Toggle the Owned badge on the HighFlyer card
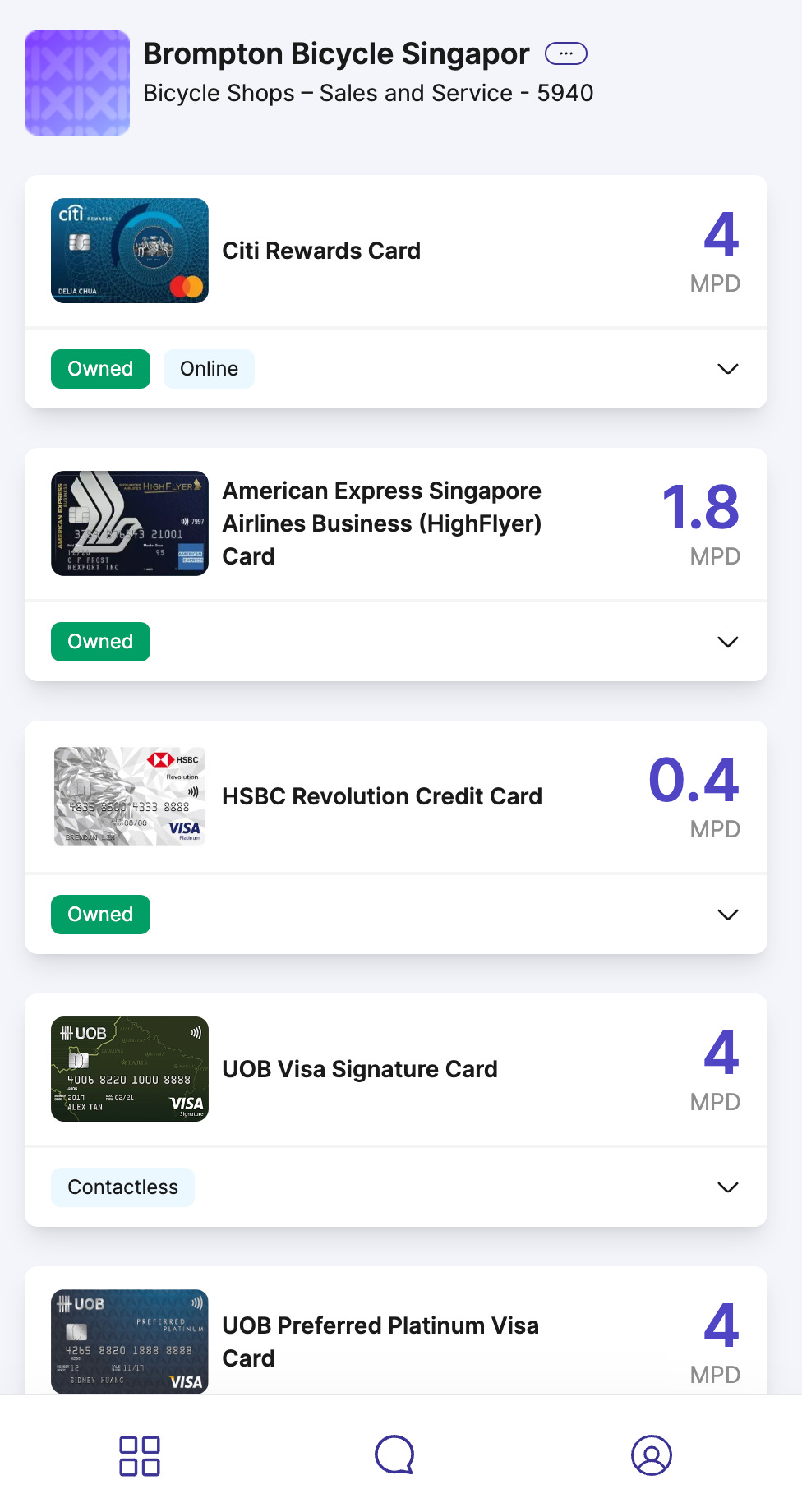802x1512 pixels. [100, 641]
